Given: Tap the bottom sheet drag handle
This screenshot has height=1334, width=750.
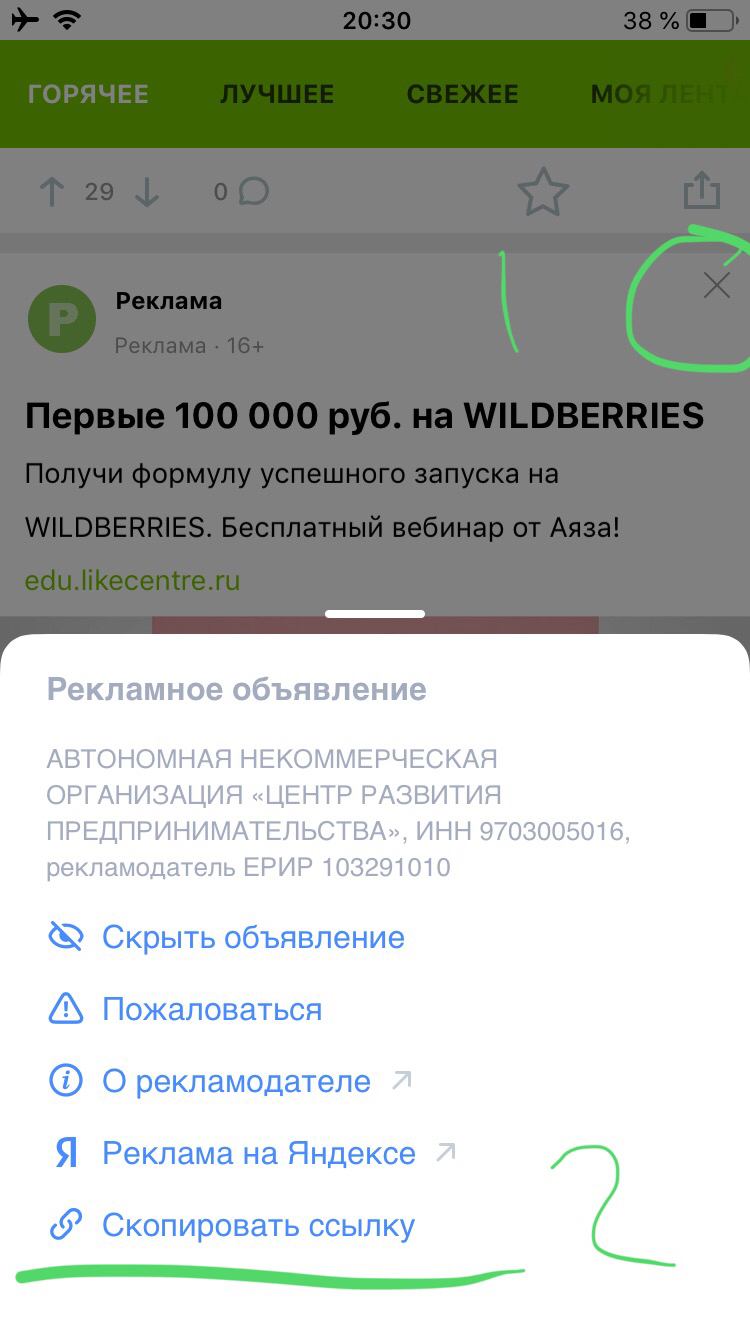Looking at the screenshot, I should point(375,614).
